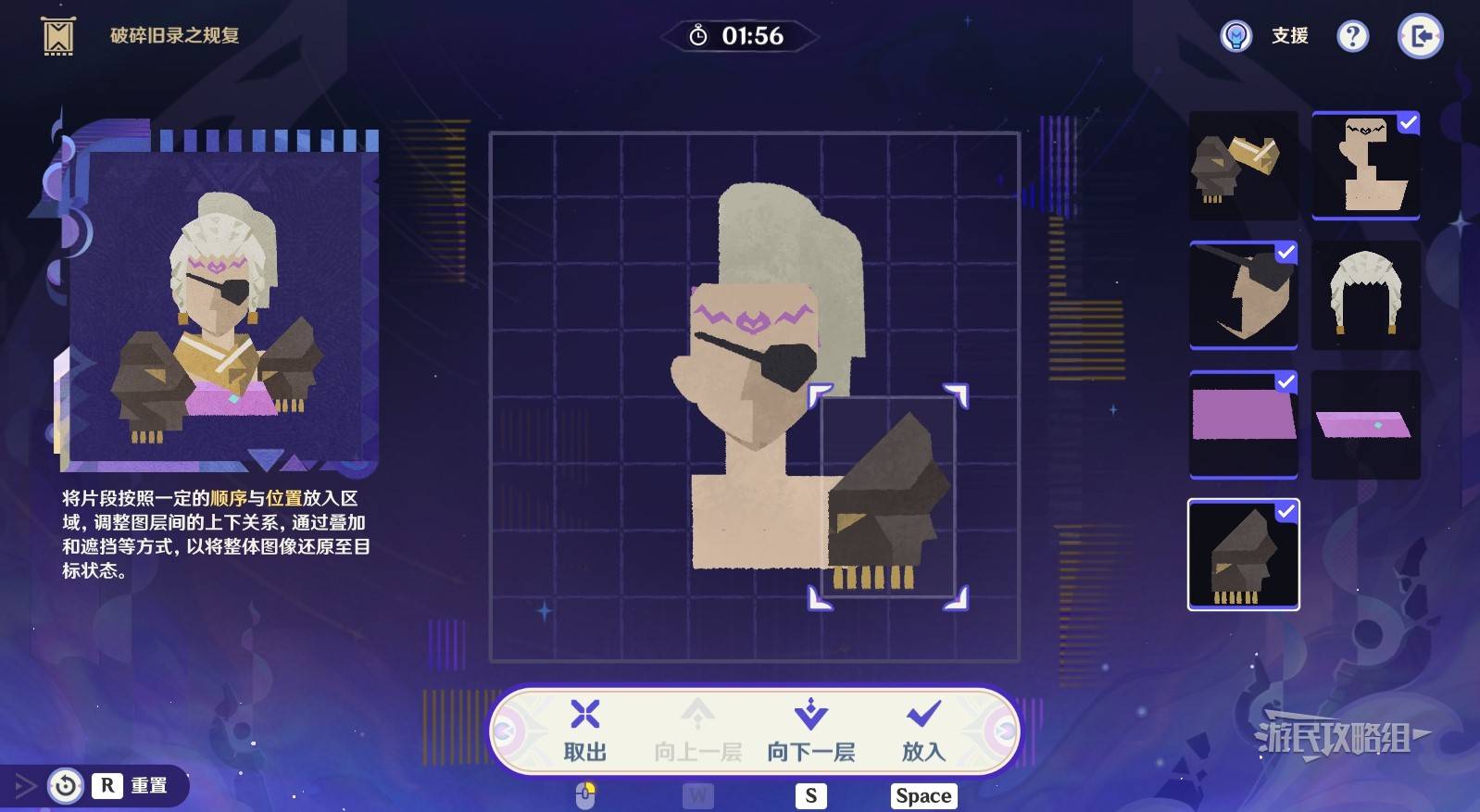Select the large purple rectangle fragment
Screen dimensions: 1480x812
tap(1243, 423)
